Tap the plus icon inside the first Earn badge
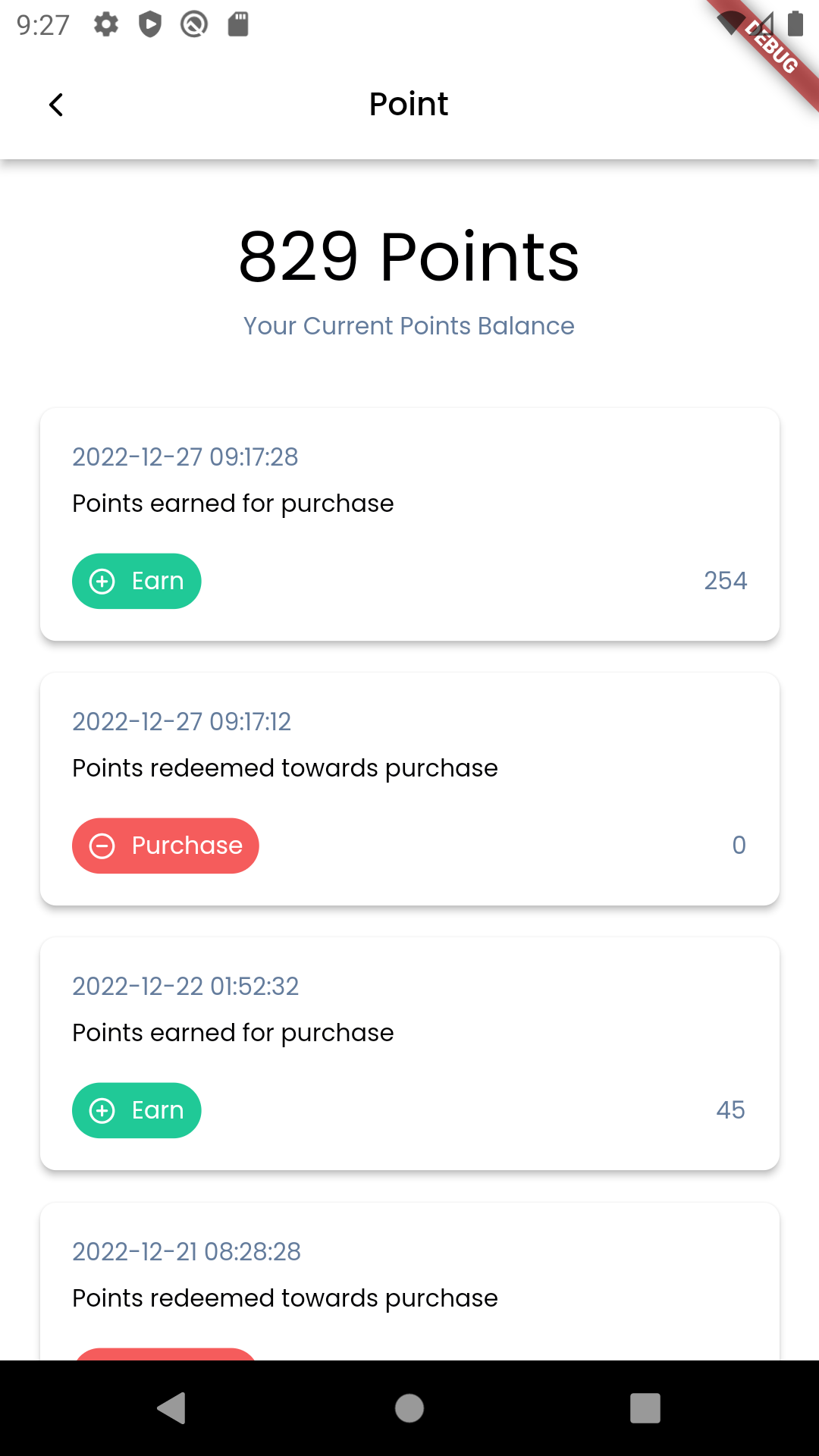Screen dimensions: 819x1456 click(102, 581)
